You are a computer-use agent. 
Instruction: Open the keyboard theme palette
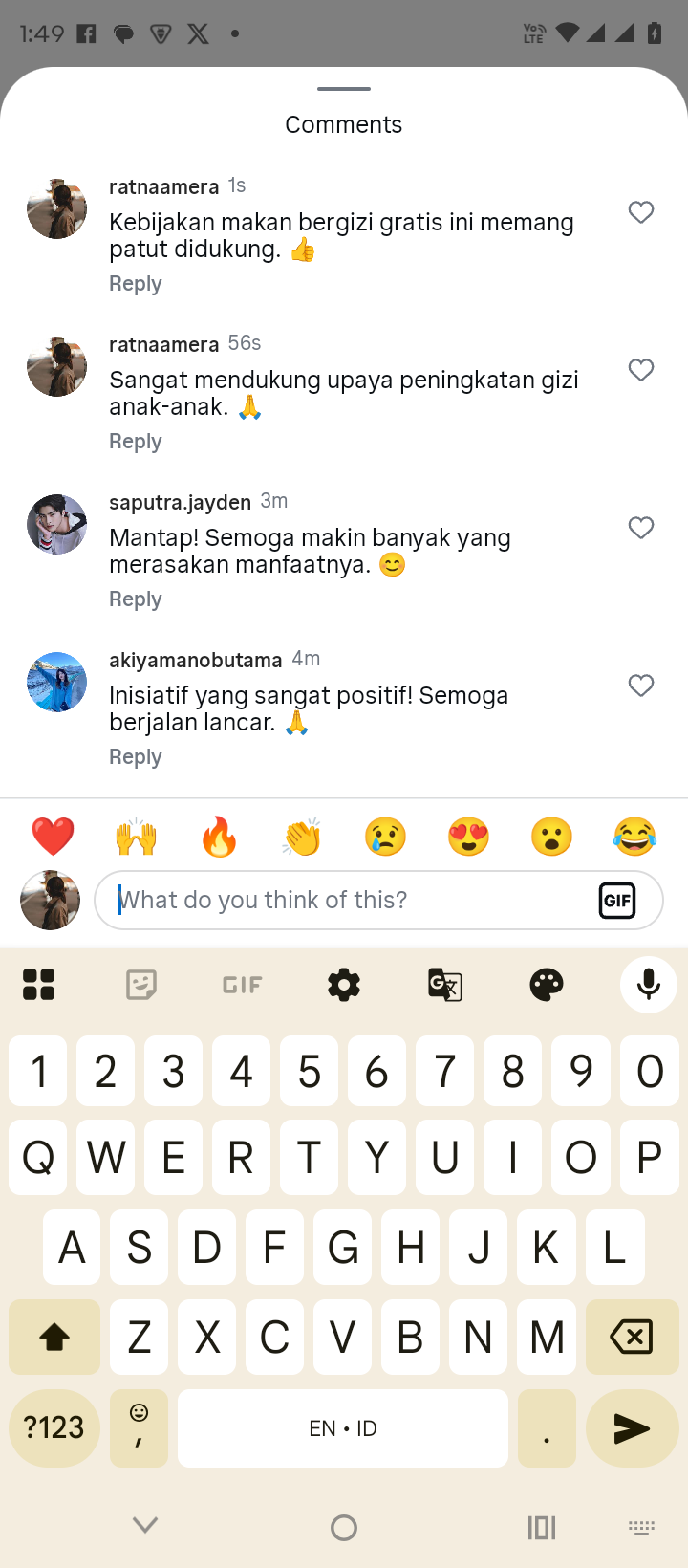[x=547, y=984]
